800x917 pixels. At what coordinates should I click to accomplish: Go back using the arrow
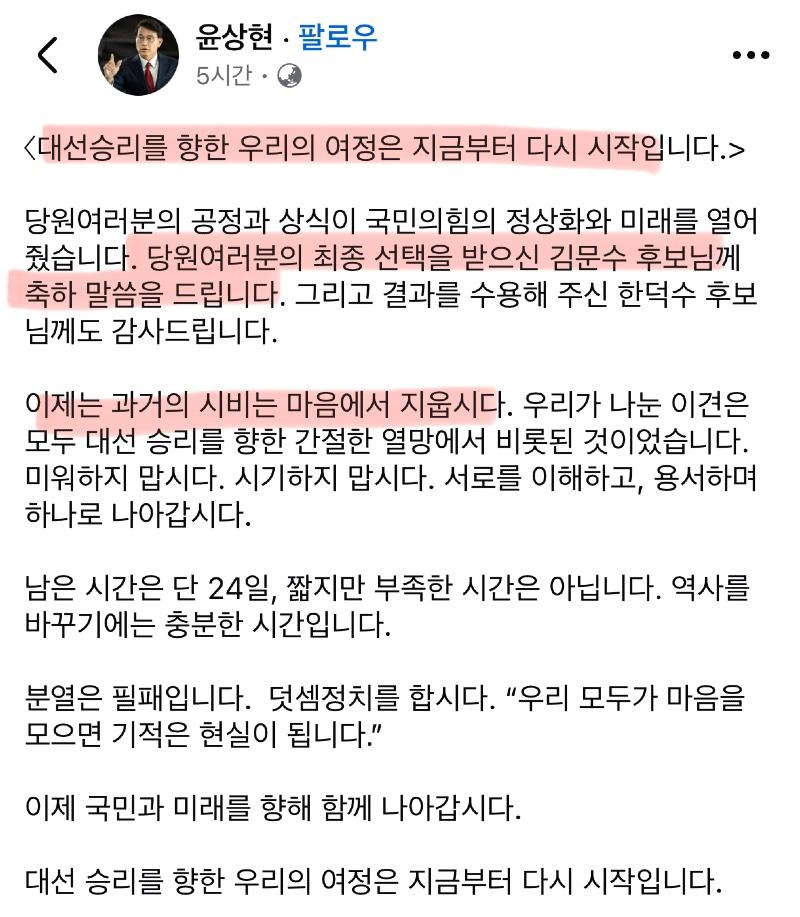click(x=48, y=56)
